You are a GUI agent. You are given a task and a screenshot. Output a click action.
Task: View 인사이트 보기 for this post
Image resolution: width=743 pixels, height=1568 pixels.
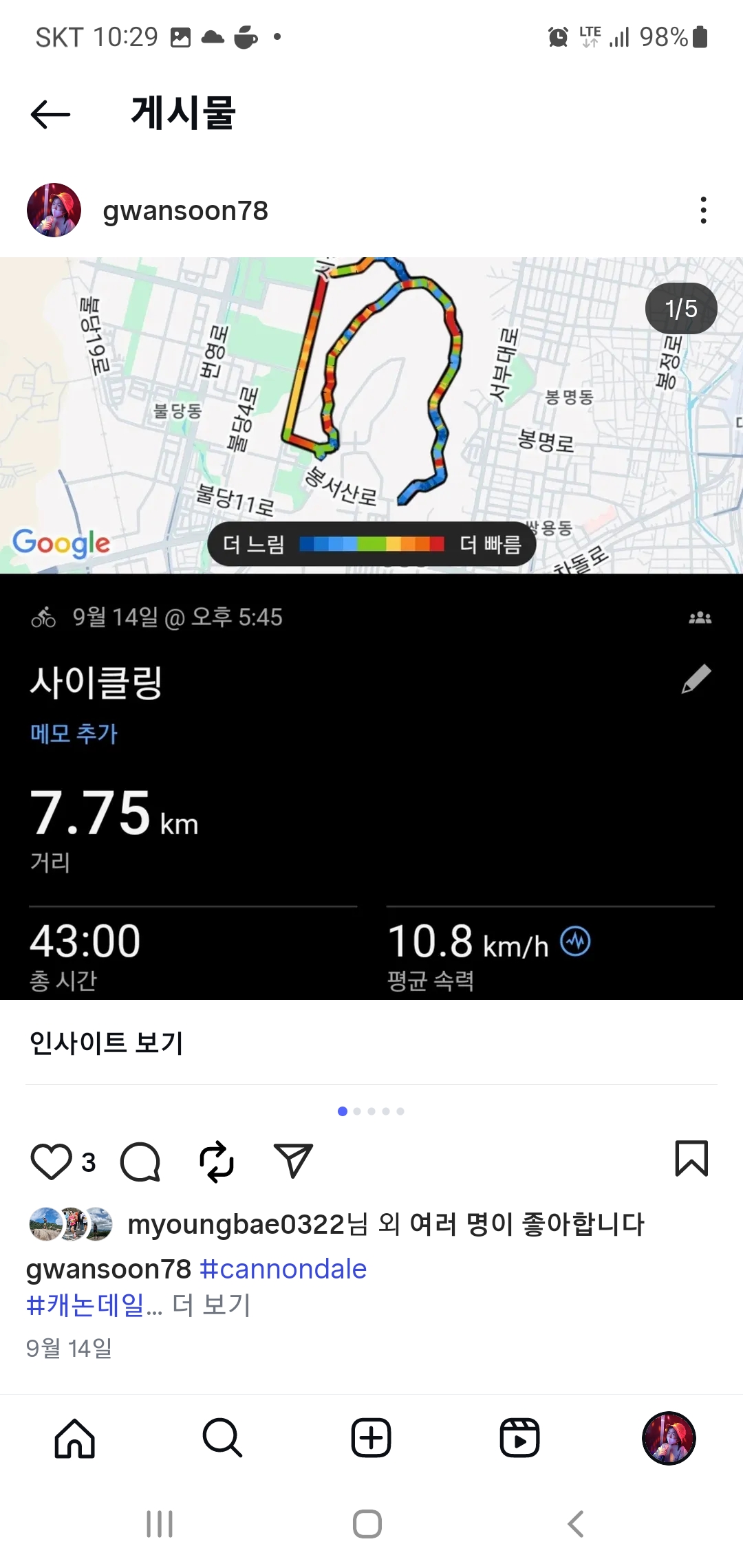pos(107,1043)
